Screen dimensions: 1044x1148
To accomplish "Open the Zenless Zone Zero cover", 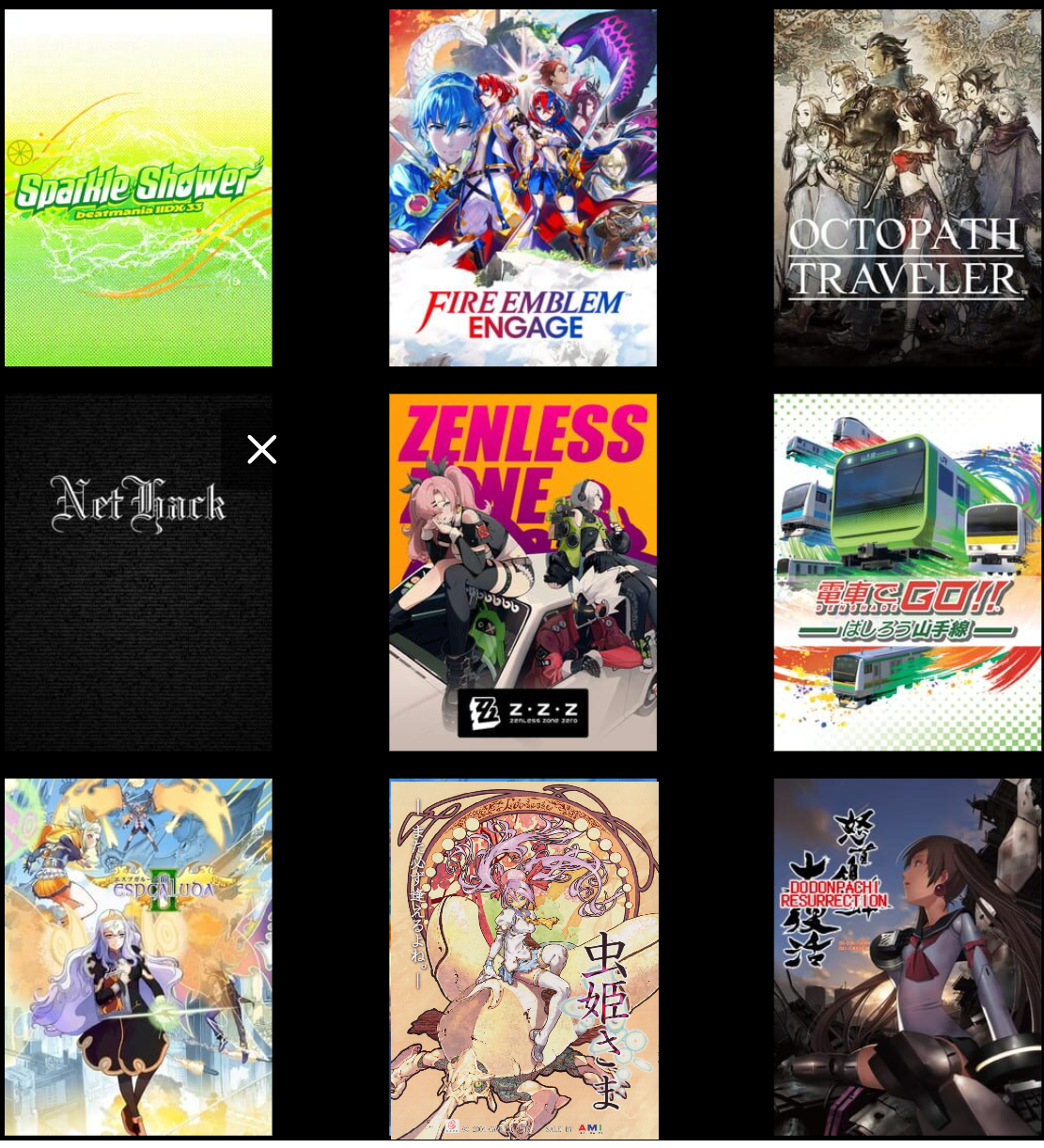I will pos(522,572).
